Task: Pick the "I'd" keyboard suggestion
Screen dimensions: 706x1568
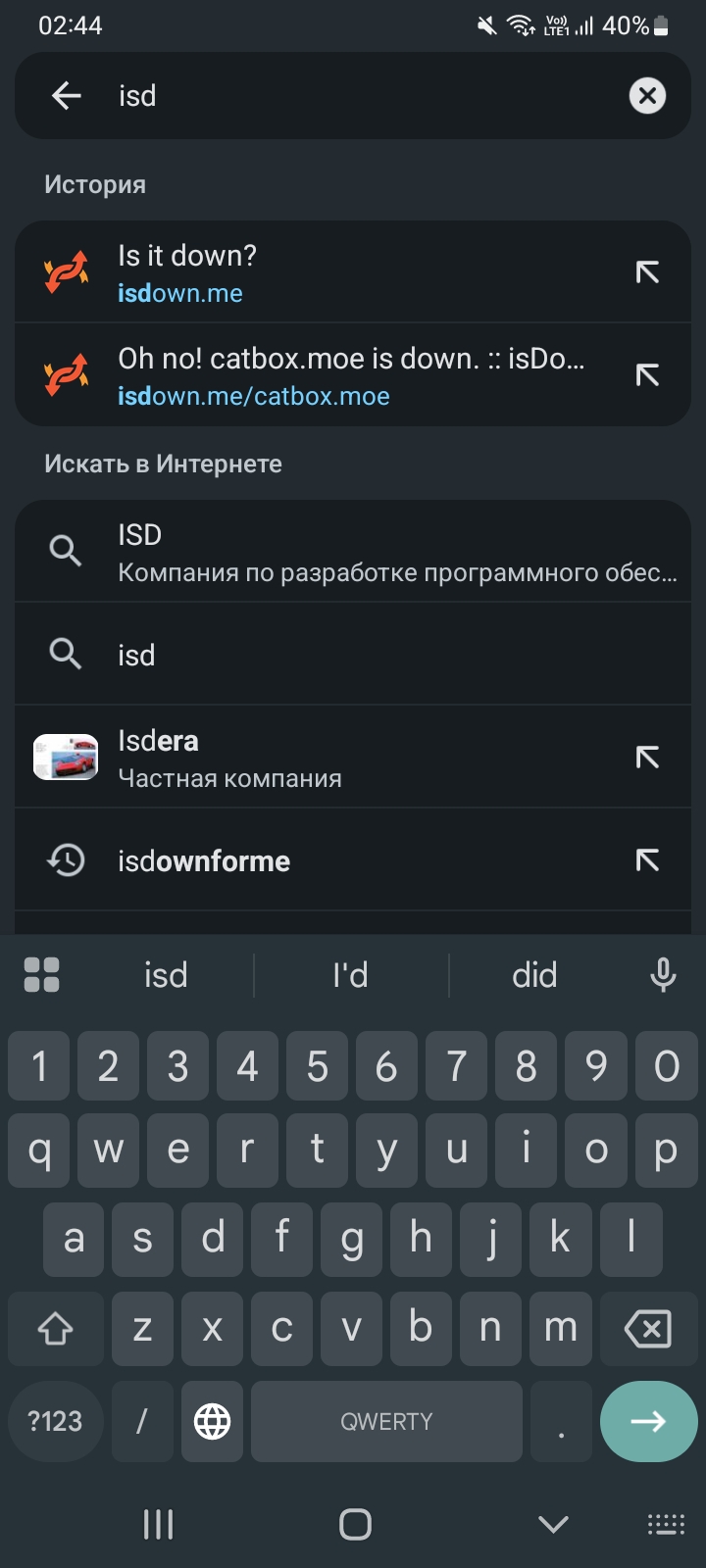Action: 350,975
